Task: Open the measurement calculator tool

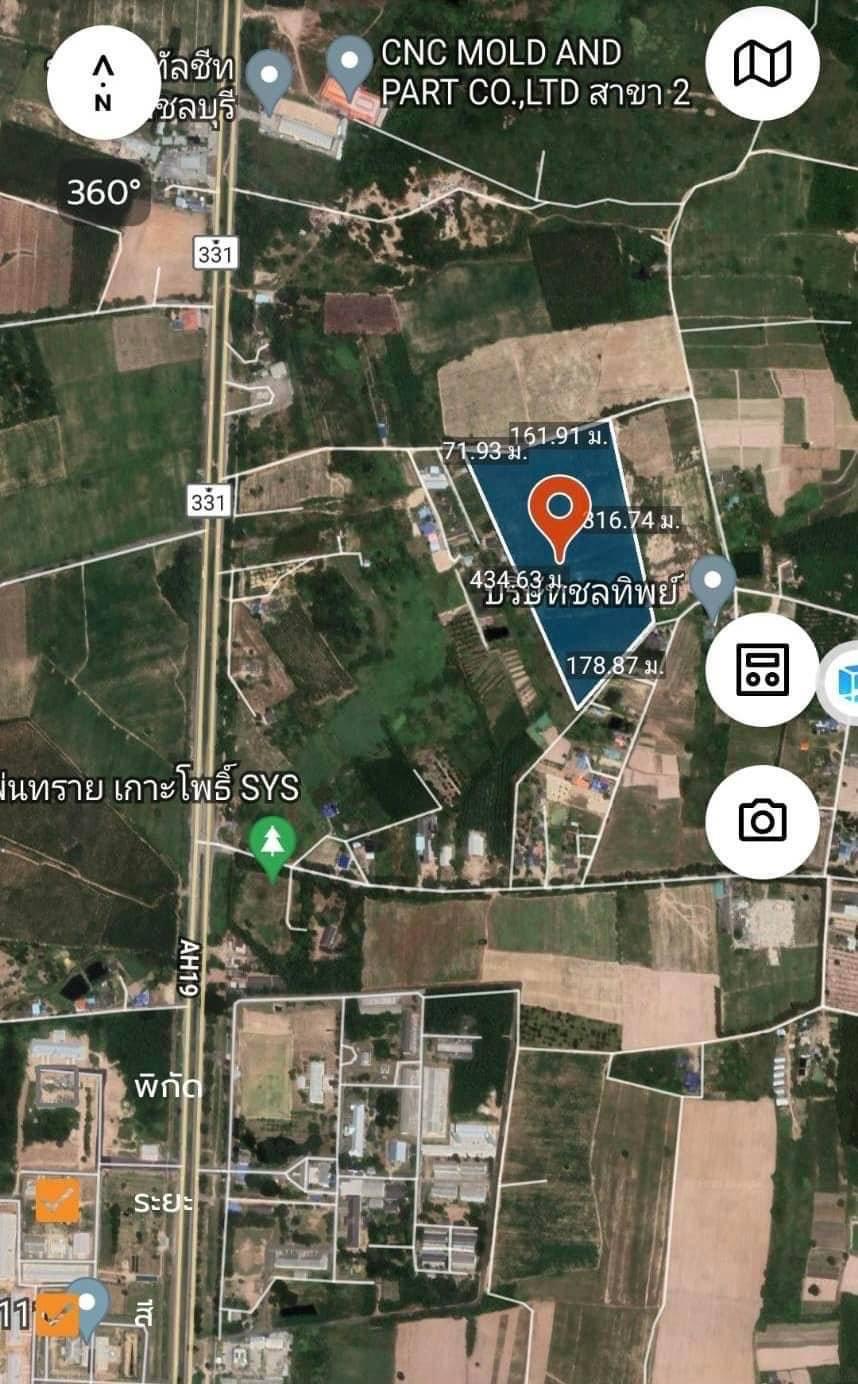Action: (x=762, y=669)
